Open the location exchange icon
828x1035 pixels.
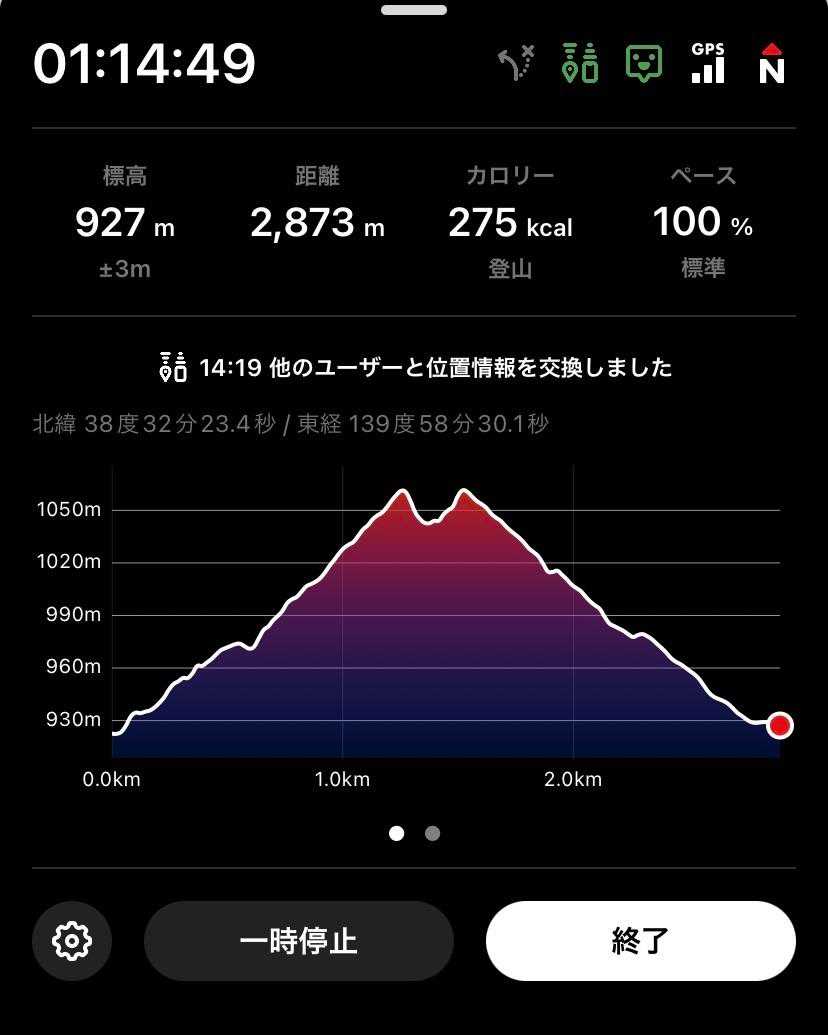tap(580, 64)
